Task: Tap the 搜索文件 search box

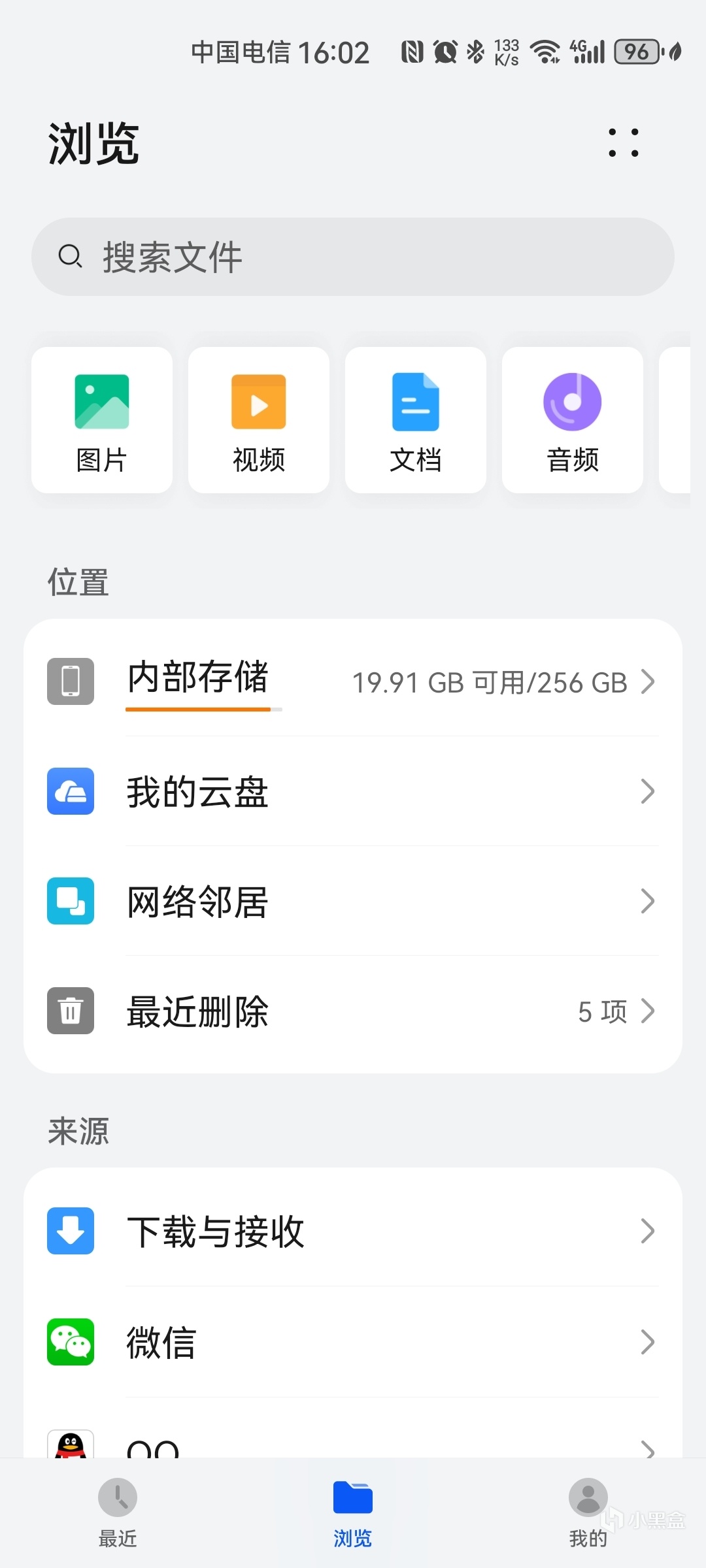Action: pos(353,257)
